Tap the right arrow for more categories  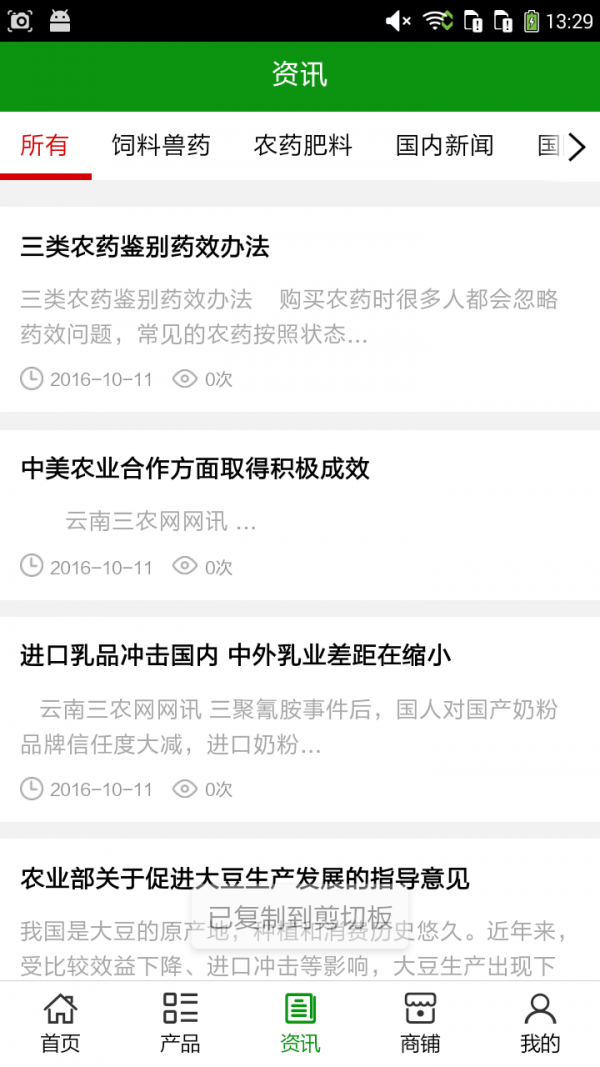click(x=577, y=147)
